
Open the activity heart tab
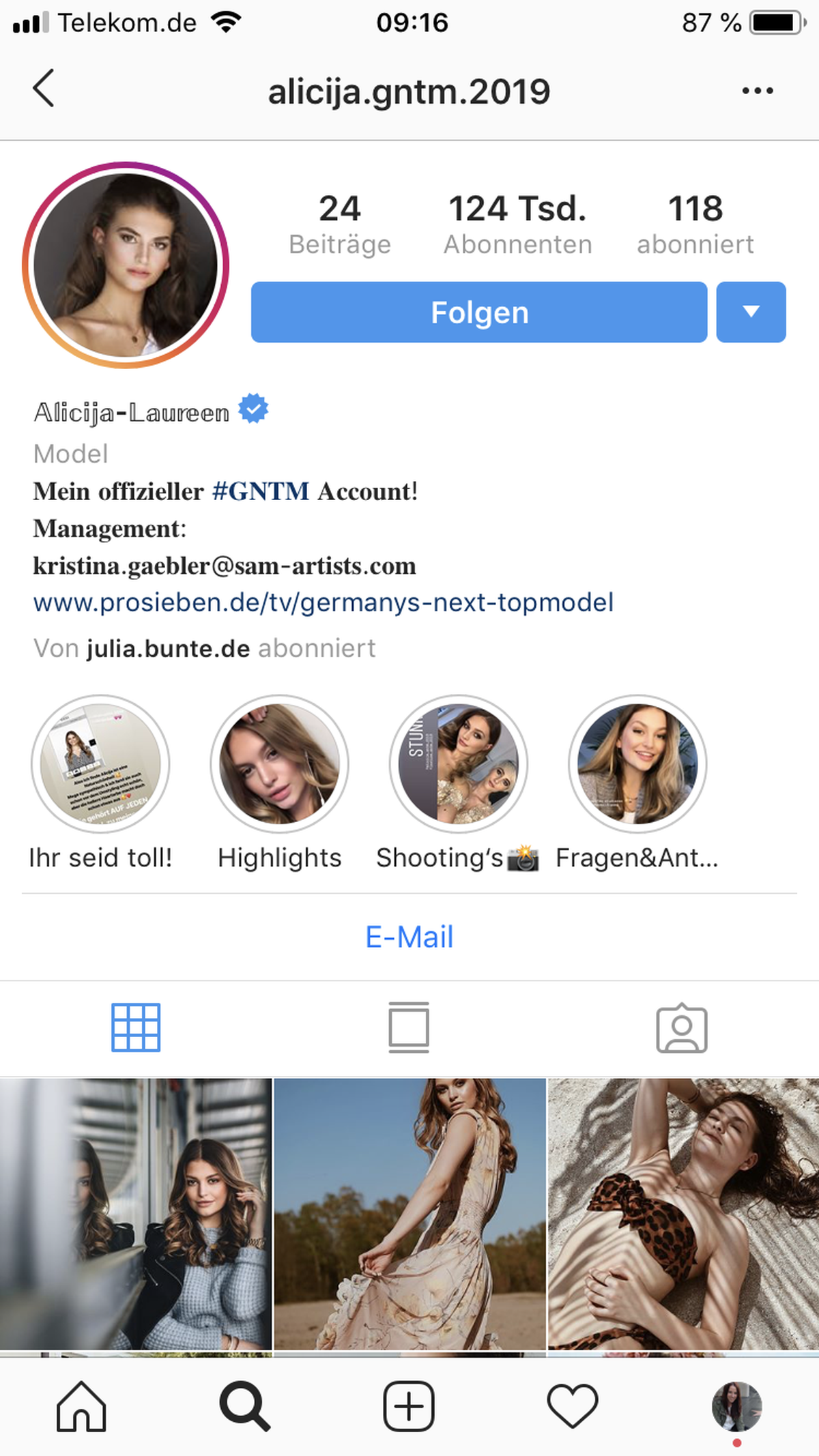coord(572,1407)
